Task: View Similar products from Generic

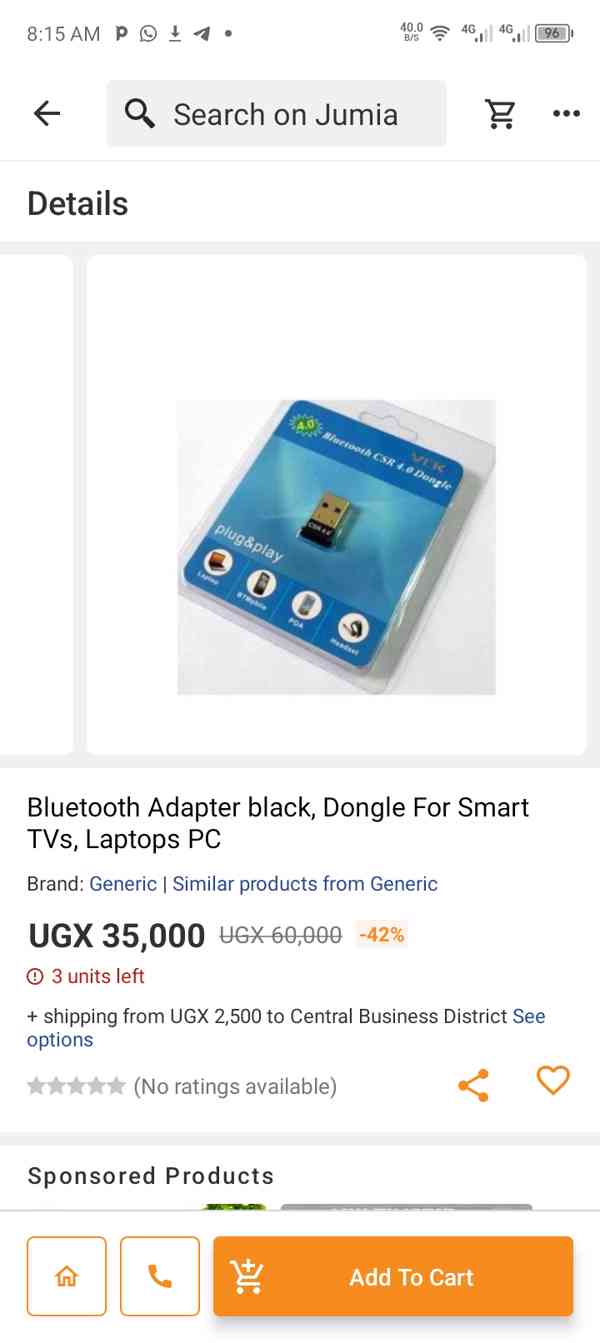Action: pyautogui.click(x=305, y=884)
